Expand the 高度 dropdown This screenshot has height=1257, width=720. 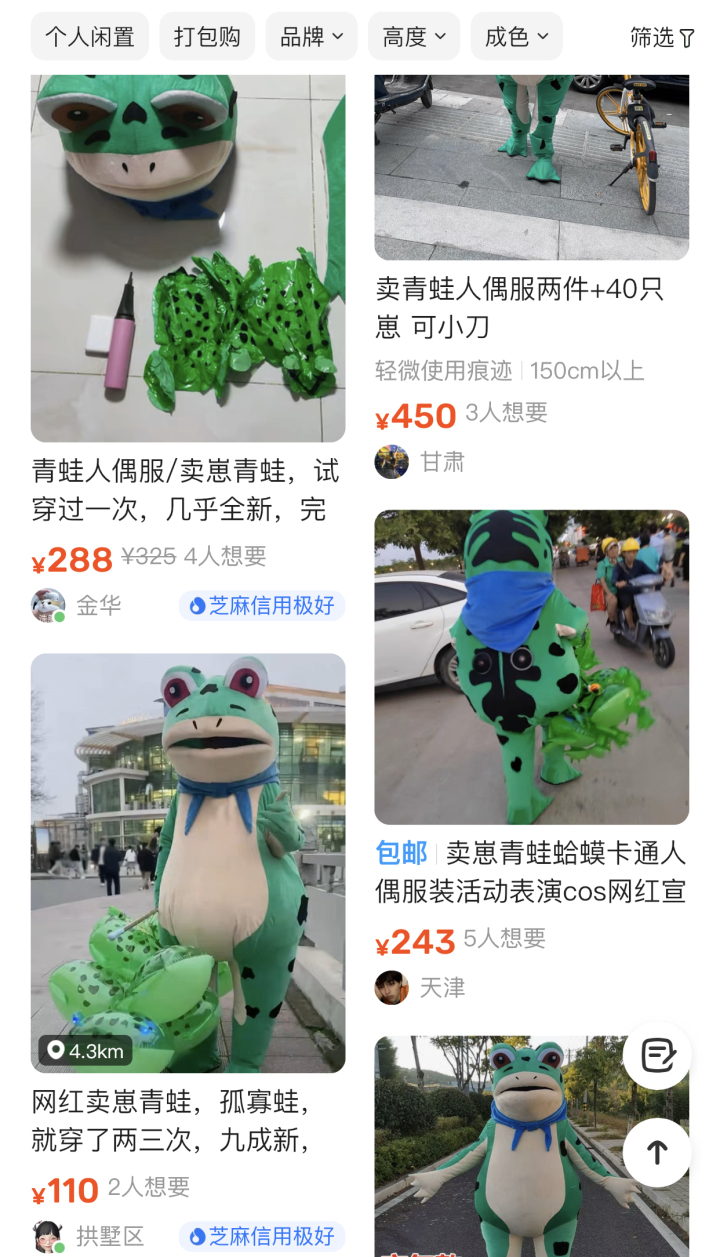[414, 37]
